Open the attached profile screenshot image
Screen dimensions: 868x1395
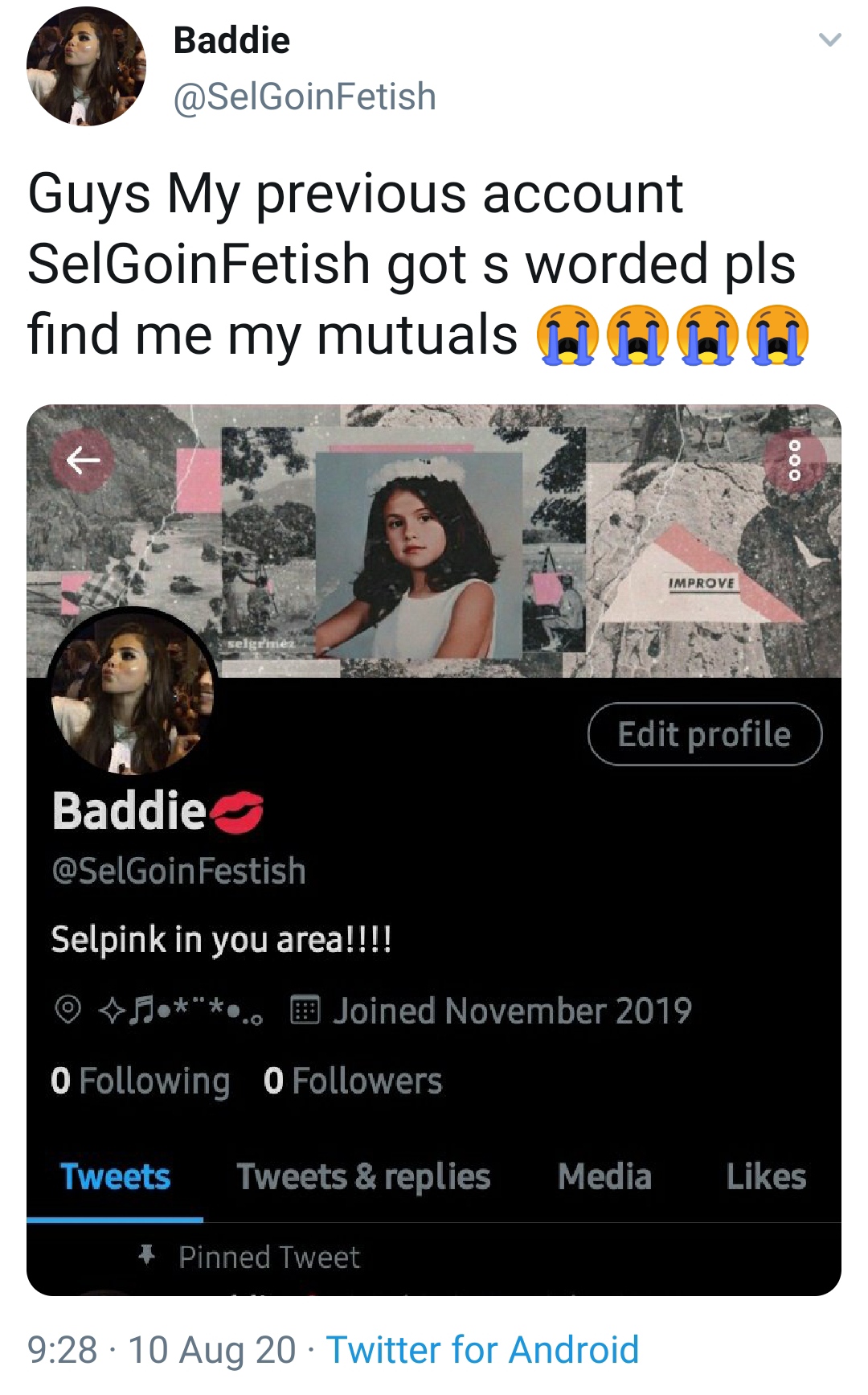[434, 848]
